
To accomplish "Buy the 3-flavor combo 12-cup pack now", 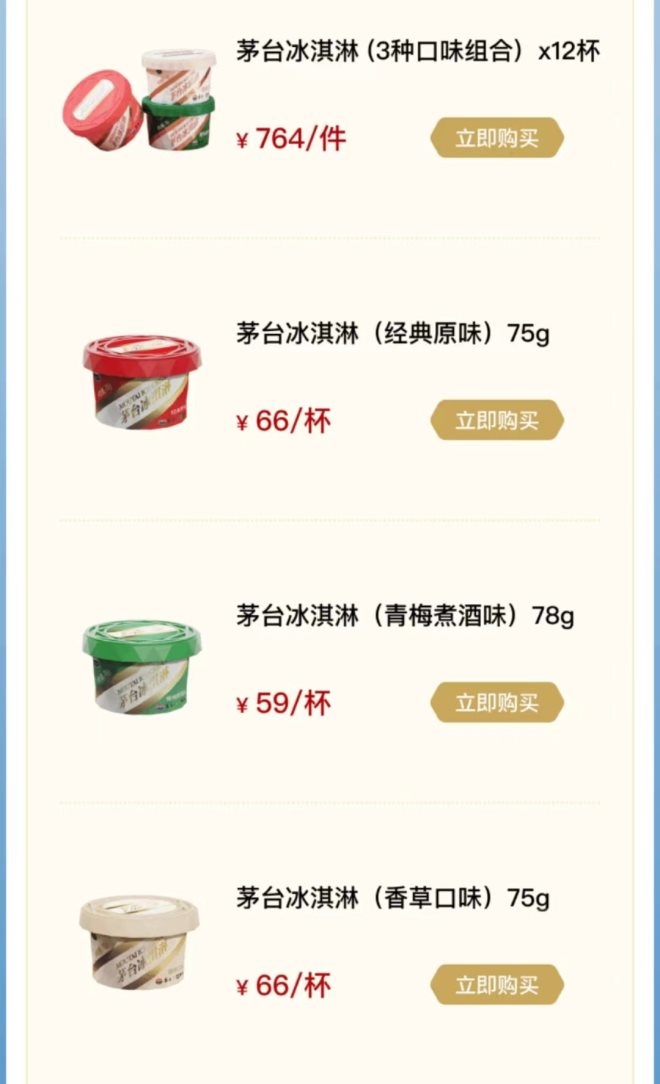I will 497,138.
